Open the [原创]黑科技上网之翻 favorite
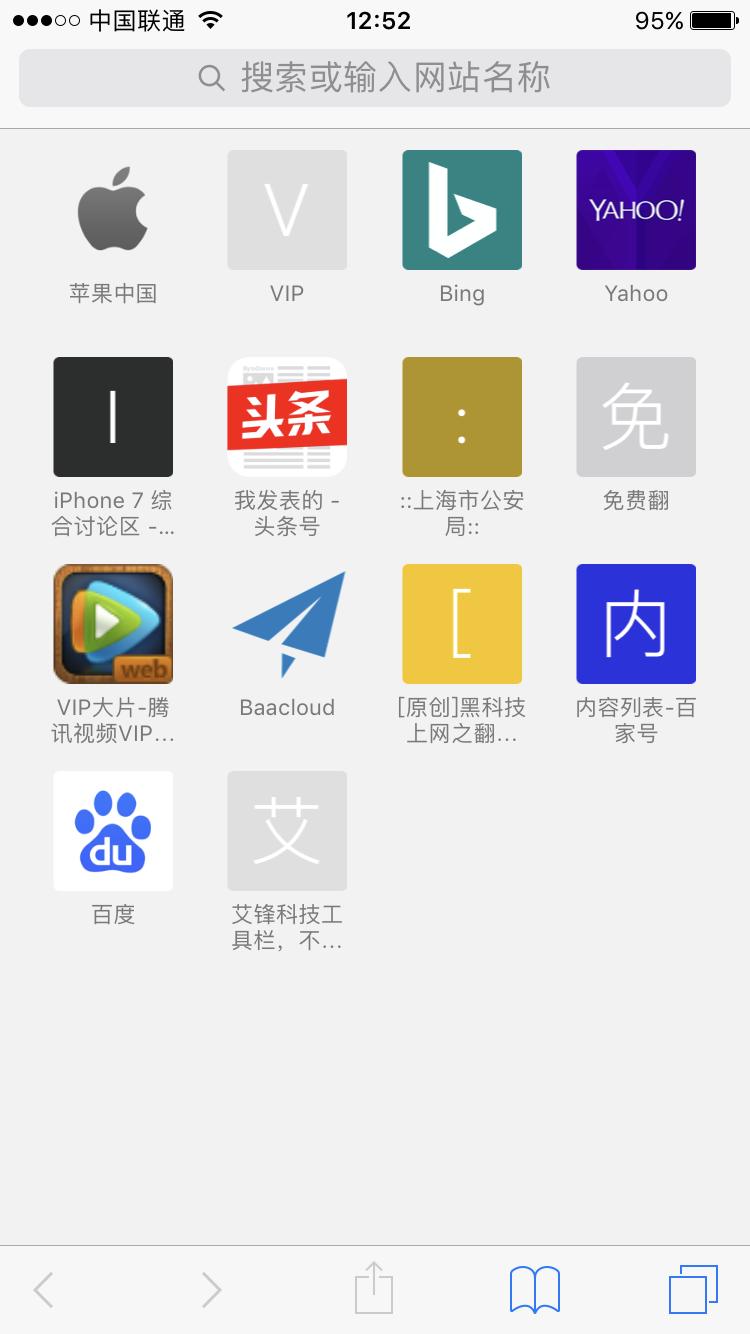This screenshot has width=750, height=1334. pos(461,623)
